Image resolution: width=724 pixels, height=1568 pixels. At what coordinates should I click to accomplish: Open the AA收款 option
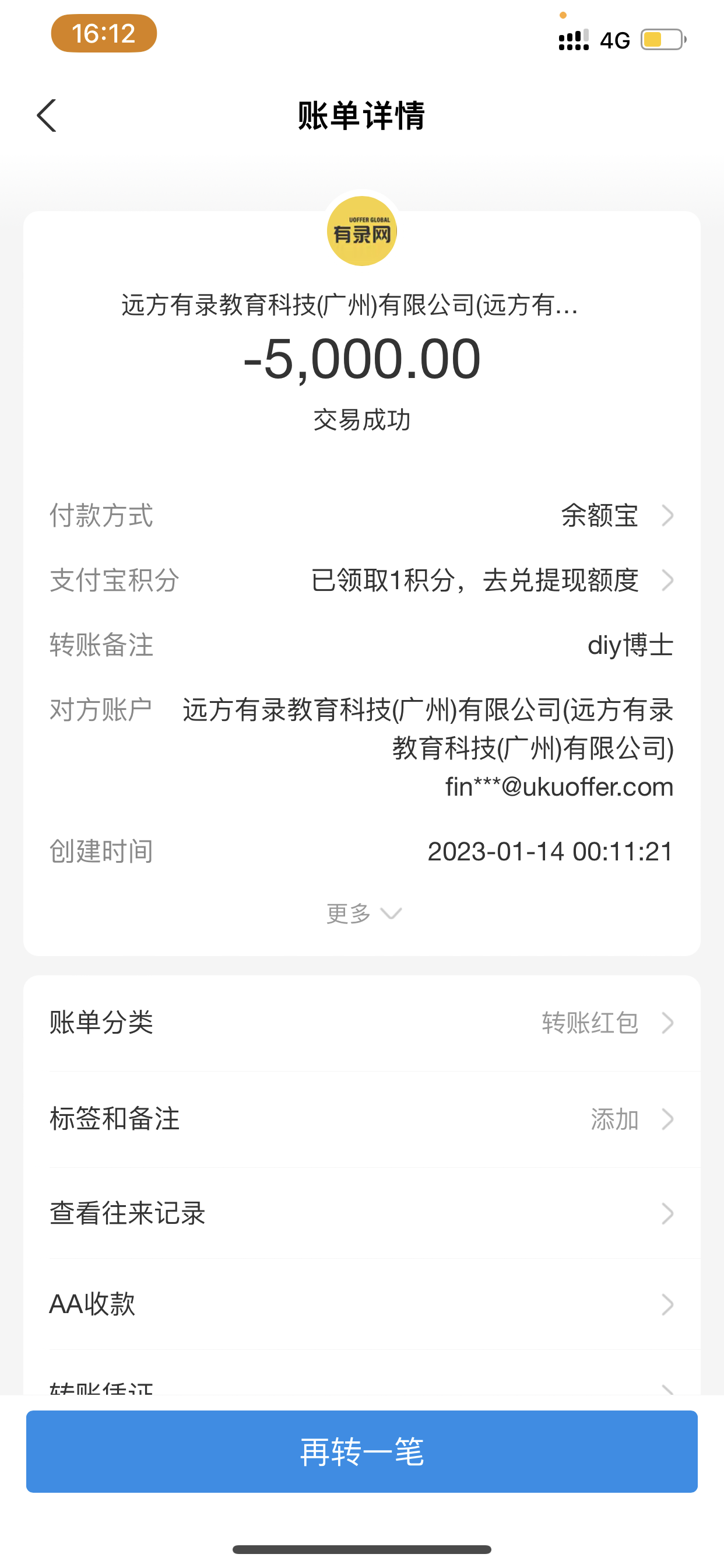tap(361, 1304)
